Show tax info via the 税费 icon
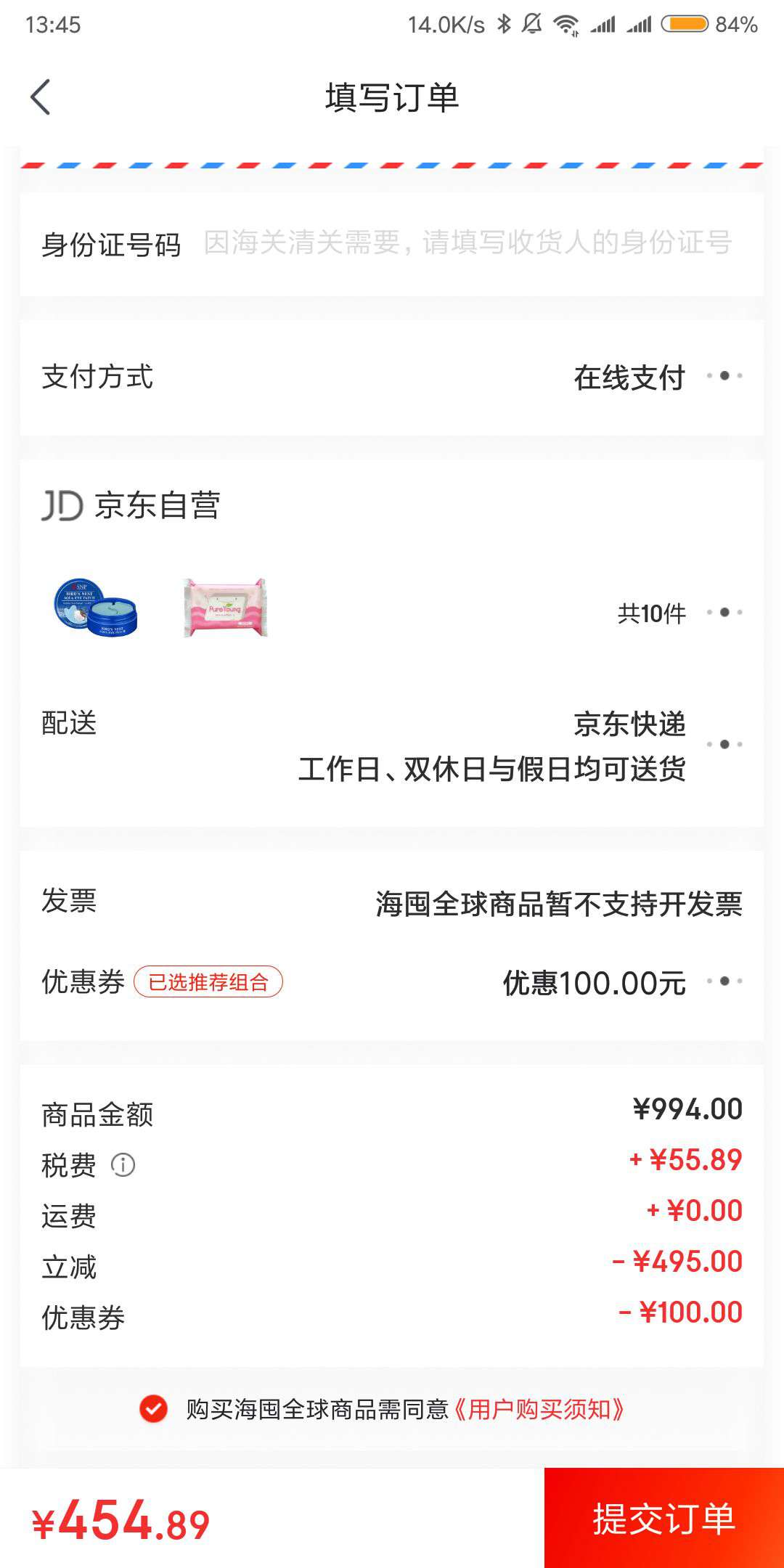Screen dimensions: 784x1568 (x=123, y=1165)
